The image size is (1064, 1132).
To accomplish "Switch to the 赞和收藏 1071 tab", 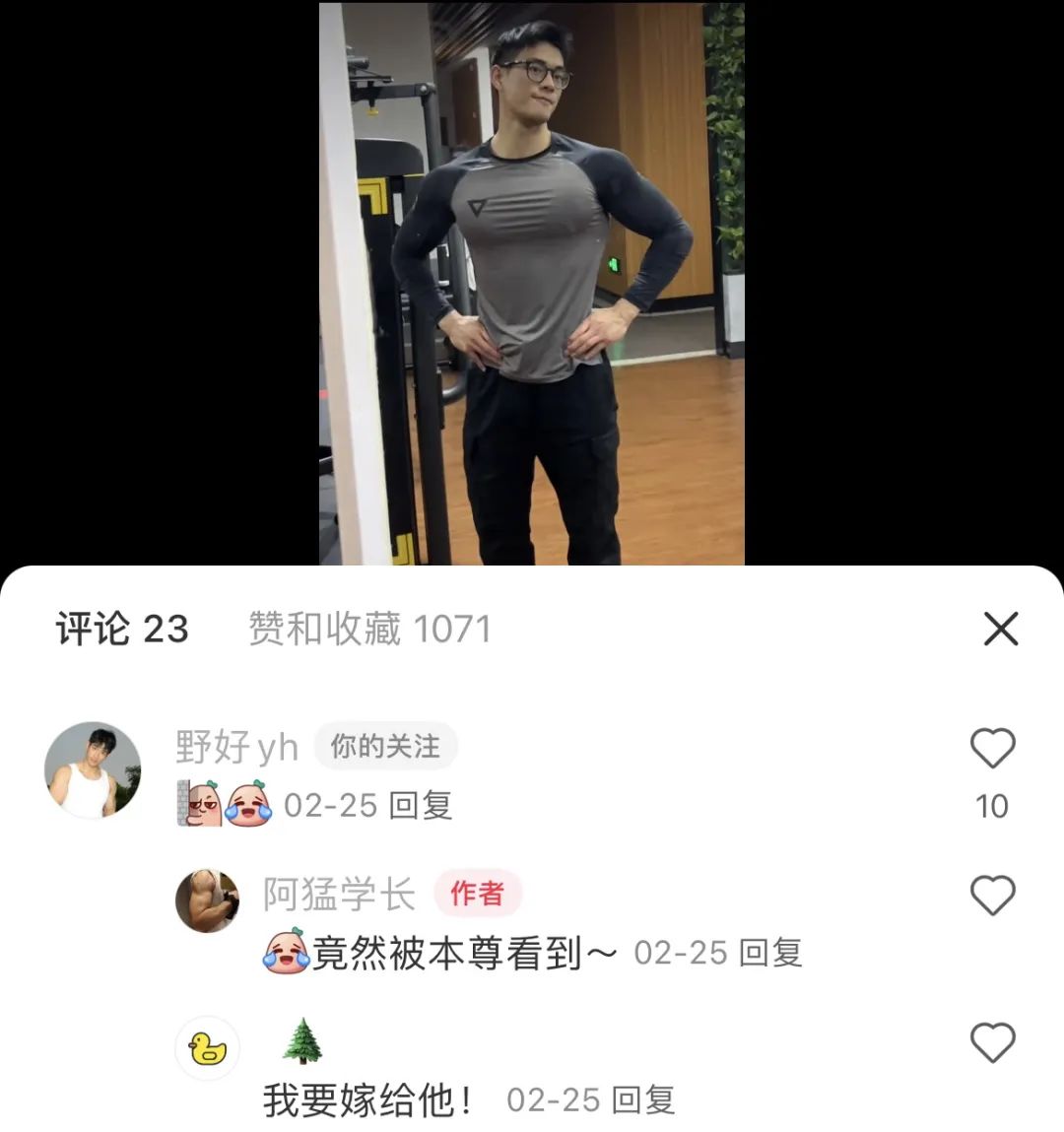I will [369, 630].
